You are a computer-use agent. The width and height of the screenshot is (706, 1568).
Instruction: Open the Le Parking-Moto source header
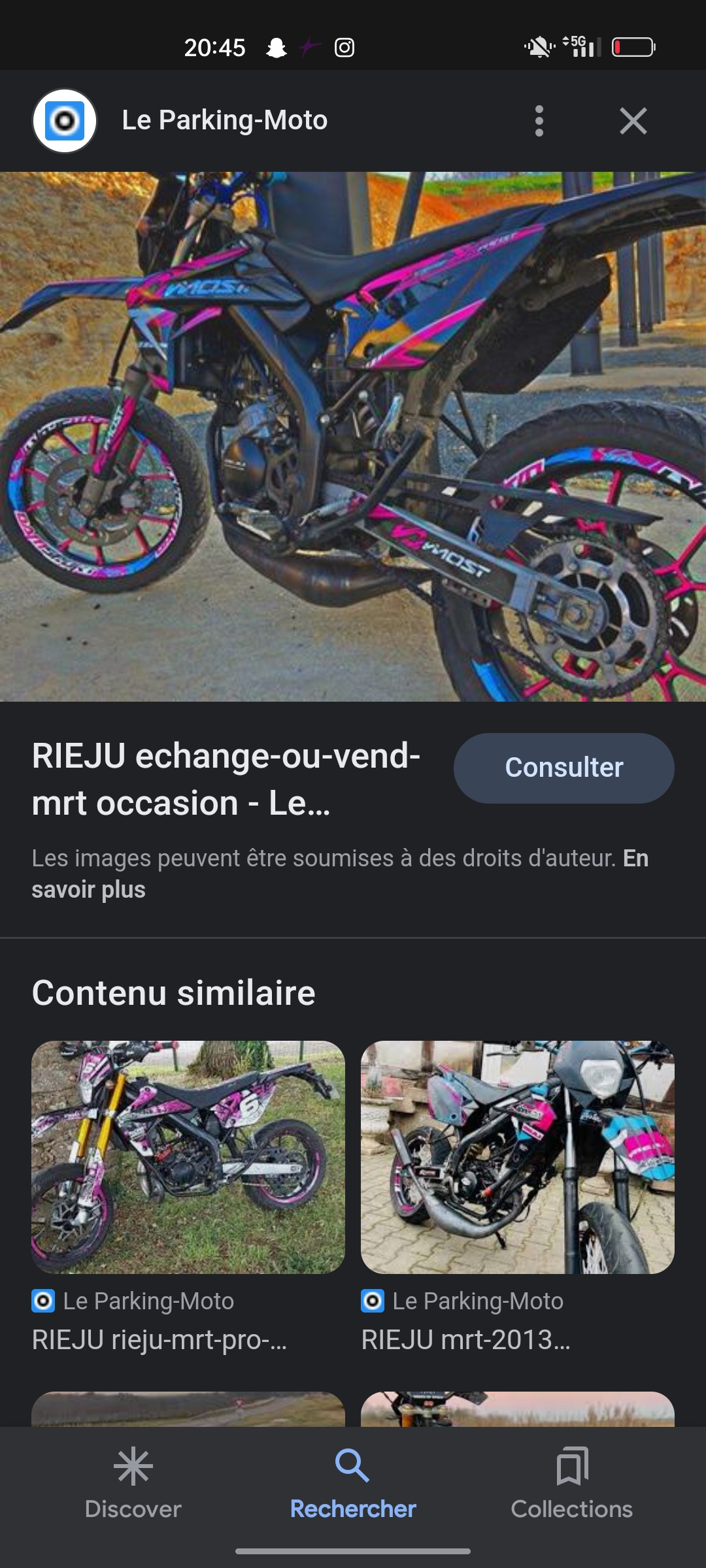tap(224, 121)
